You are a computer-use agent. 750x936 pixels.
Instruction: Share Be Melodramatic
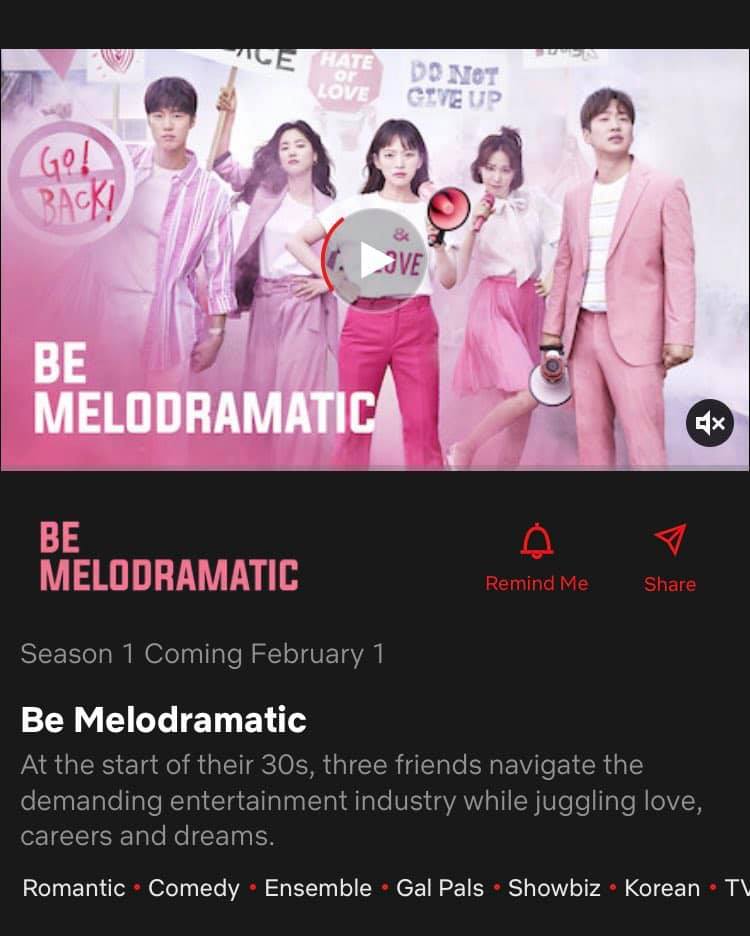[670, 558]
